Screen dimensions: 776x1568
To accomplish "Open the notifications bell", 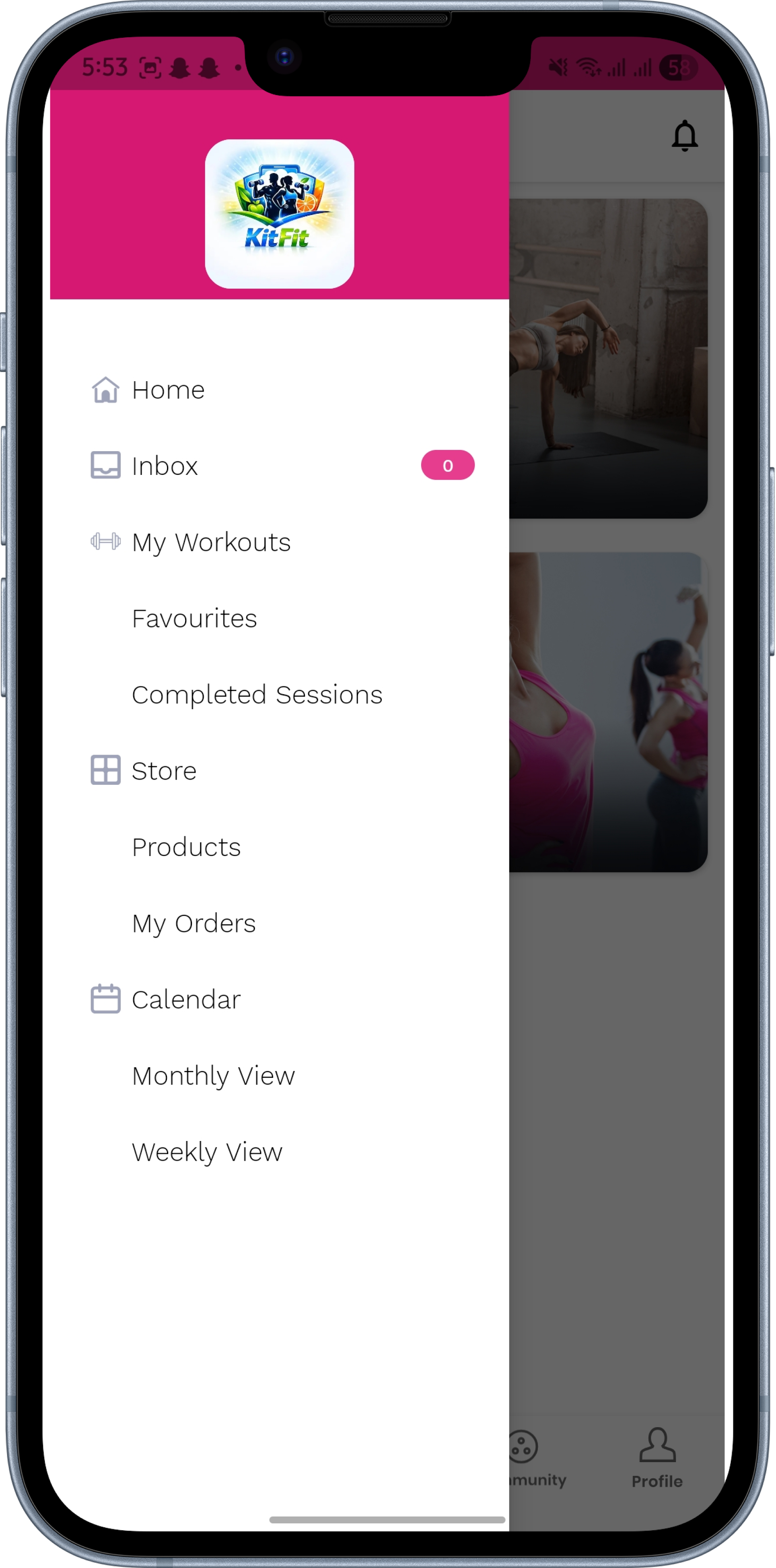I will click(x=684, y=136).
